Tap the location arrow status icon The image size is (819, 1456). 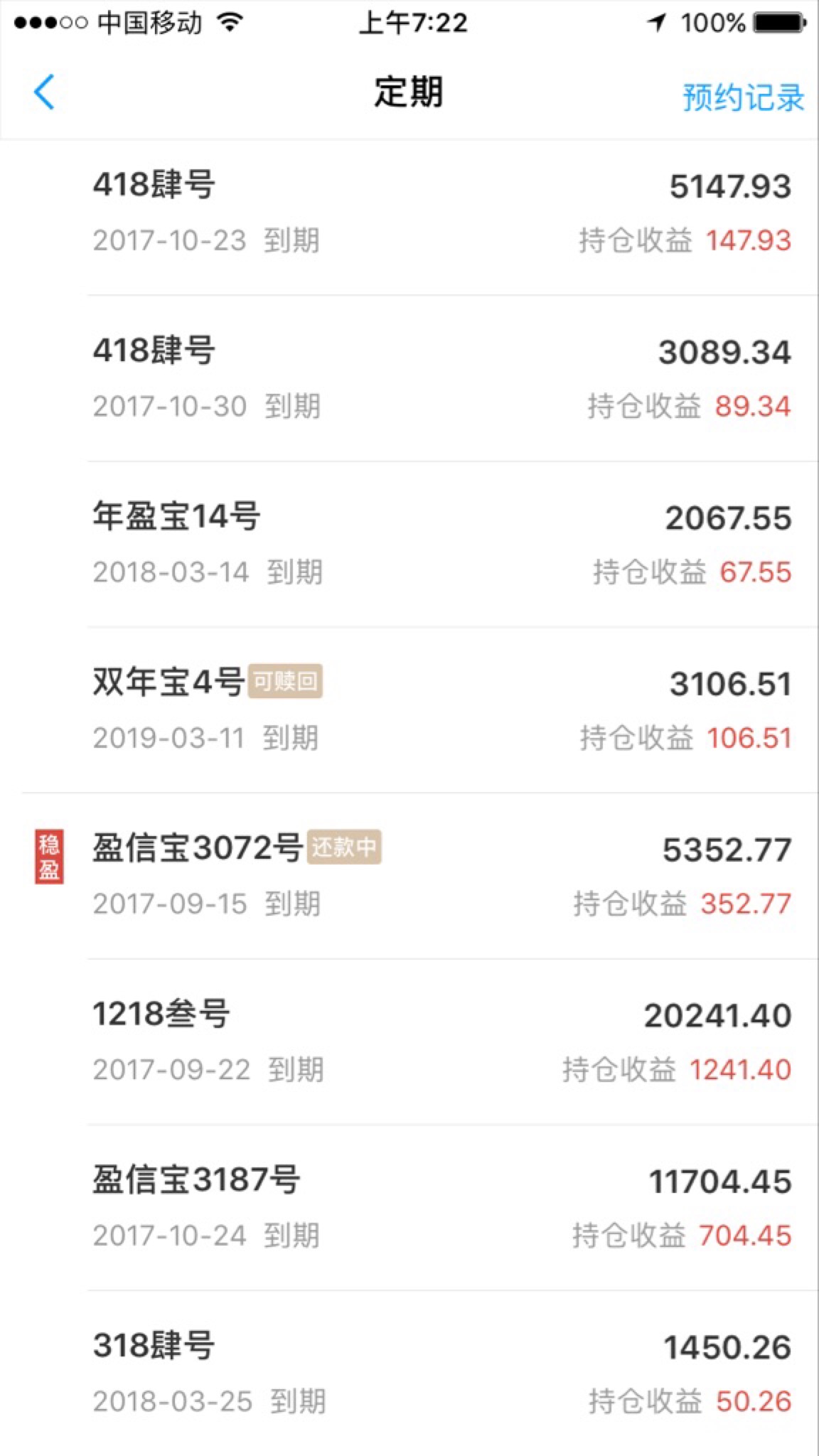[658, 22]
